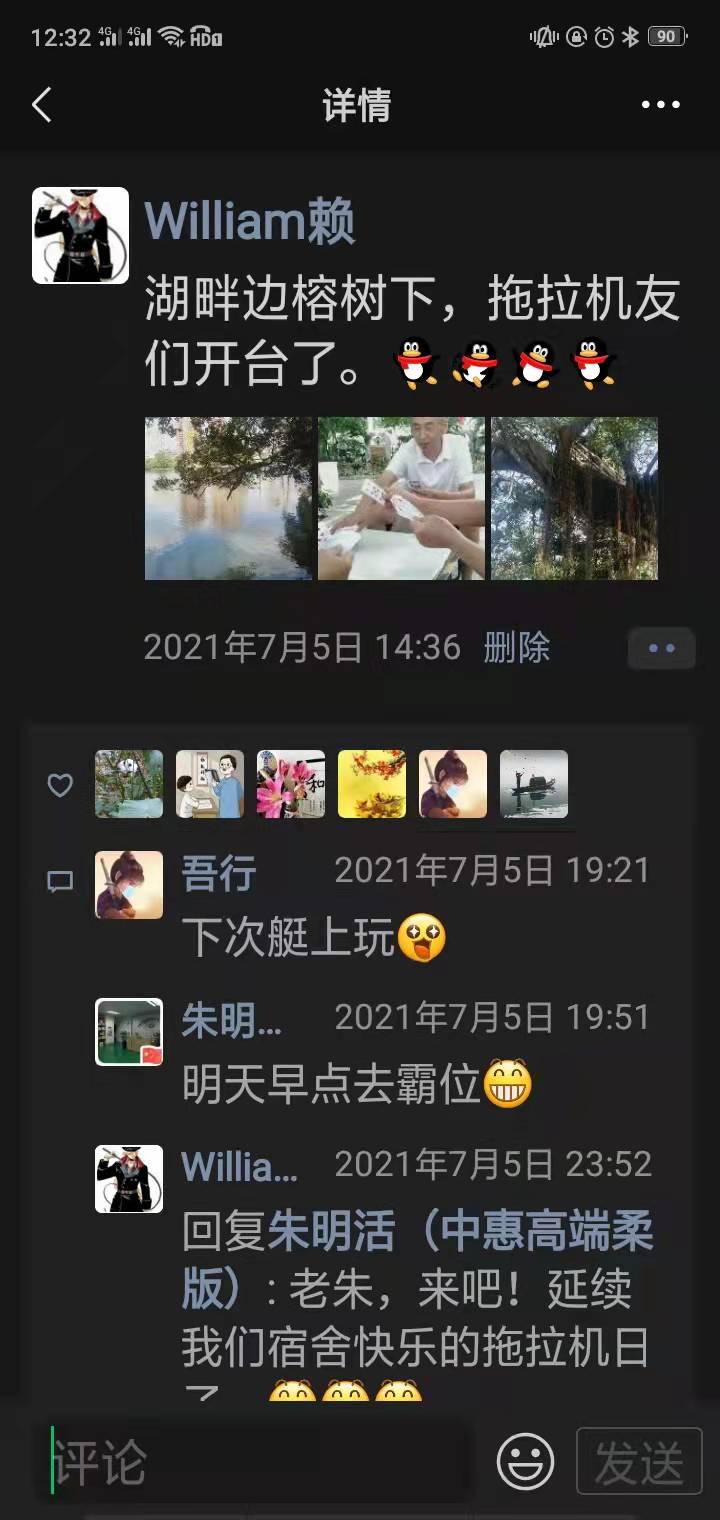View the card-playing photo
Image resolution: width=720 pixels, height=1520 pixels.
(x=401, y=498)
